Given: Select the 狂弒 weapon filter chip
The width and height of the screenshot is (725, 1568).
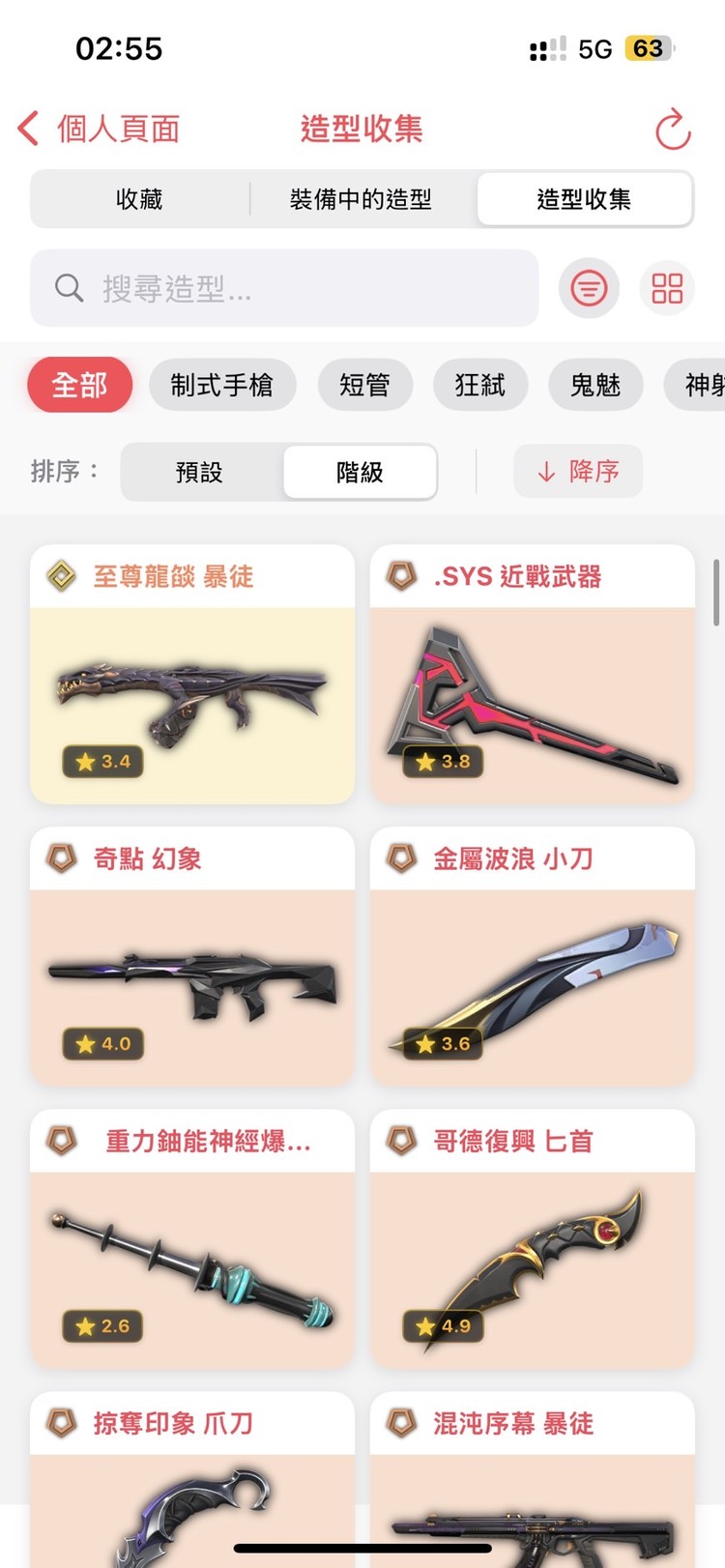Looking at the screenshot, I should coord(480,384).
